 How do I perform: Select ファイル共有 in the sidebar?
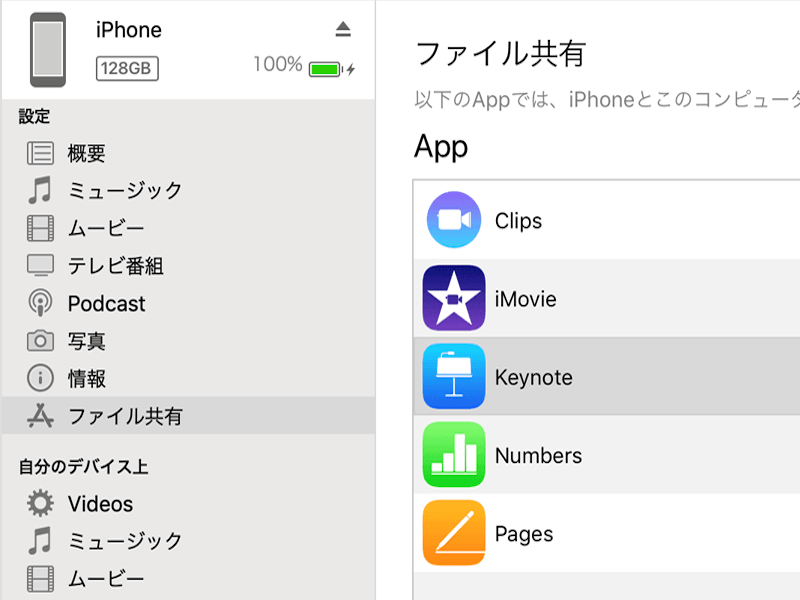click(x=124, y=416)
